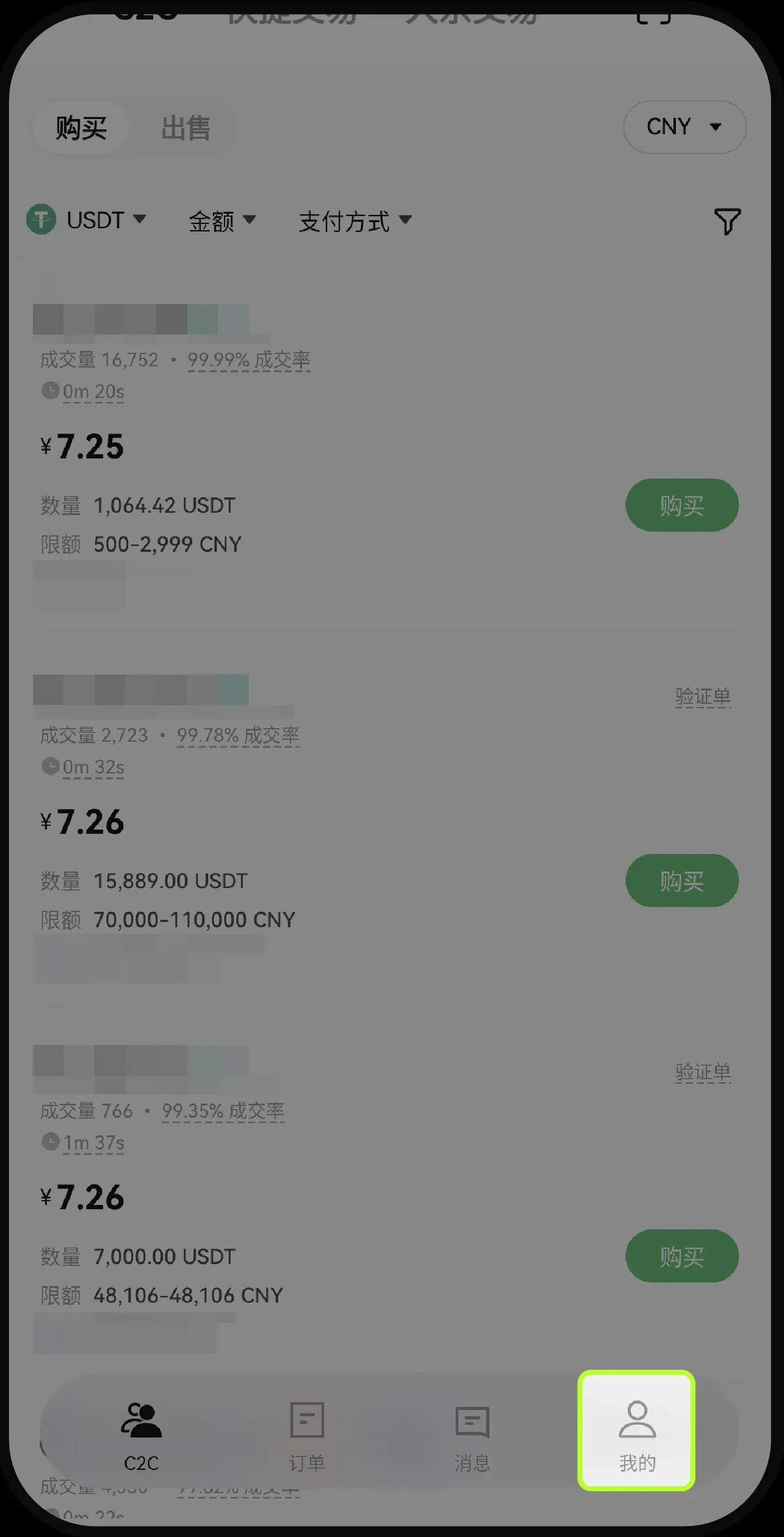Switch to the 我的 profile tab
The image size is (784, 1537).
[x=636, y=1431]
